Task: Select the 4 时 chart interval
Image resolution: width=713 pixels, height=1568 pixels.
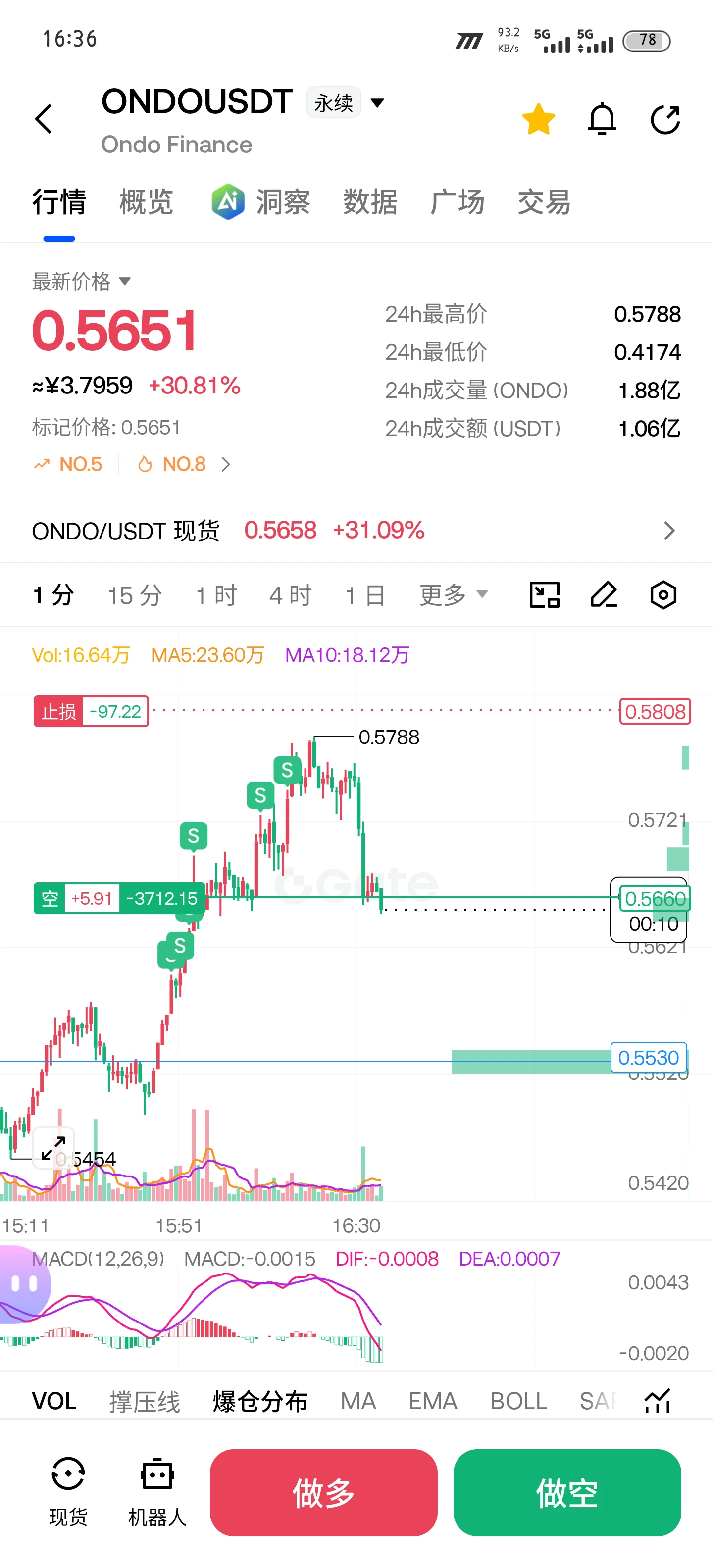Action: [291, 595]
